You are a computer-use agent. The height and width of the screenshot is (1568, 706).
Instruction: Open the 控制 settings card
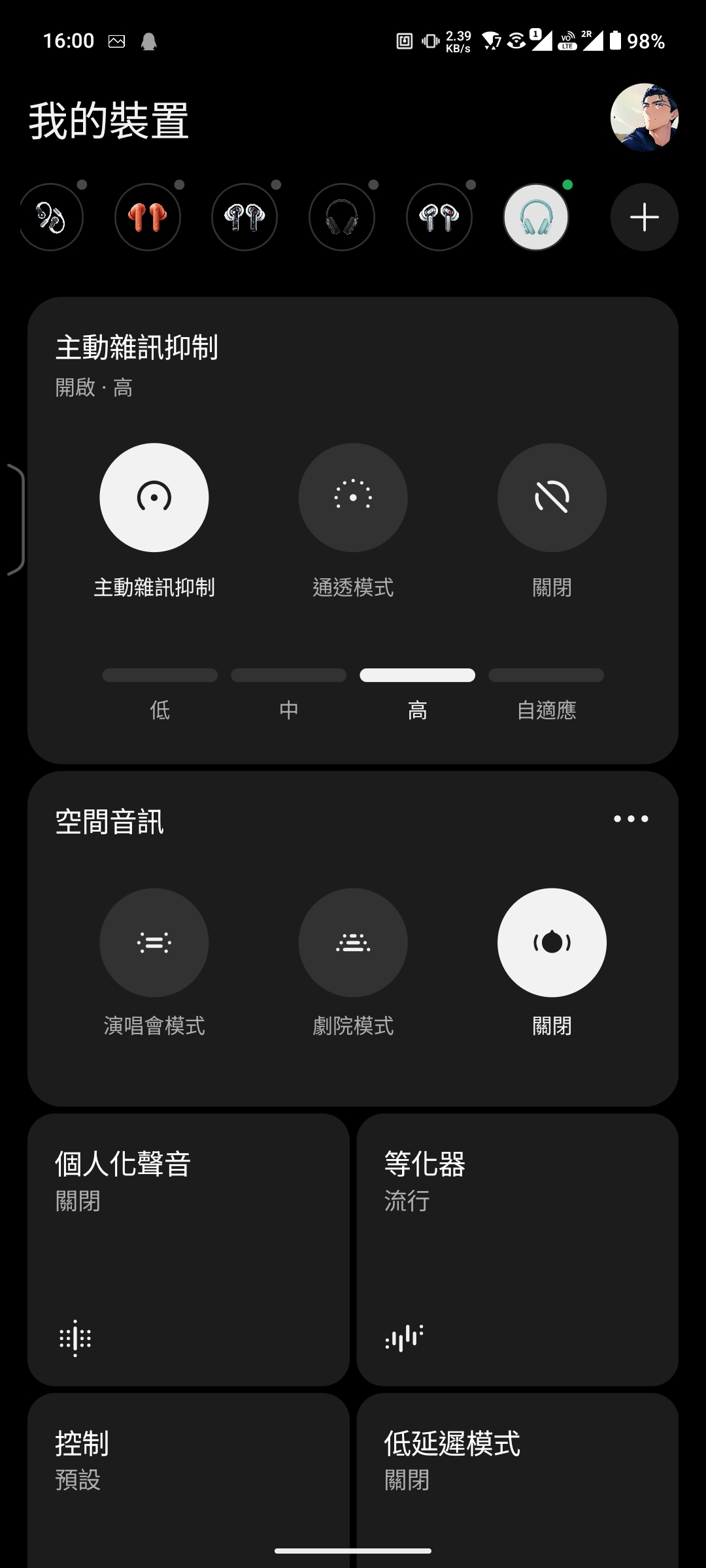click(x=188, y=1477)
